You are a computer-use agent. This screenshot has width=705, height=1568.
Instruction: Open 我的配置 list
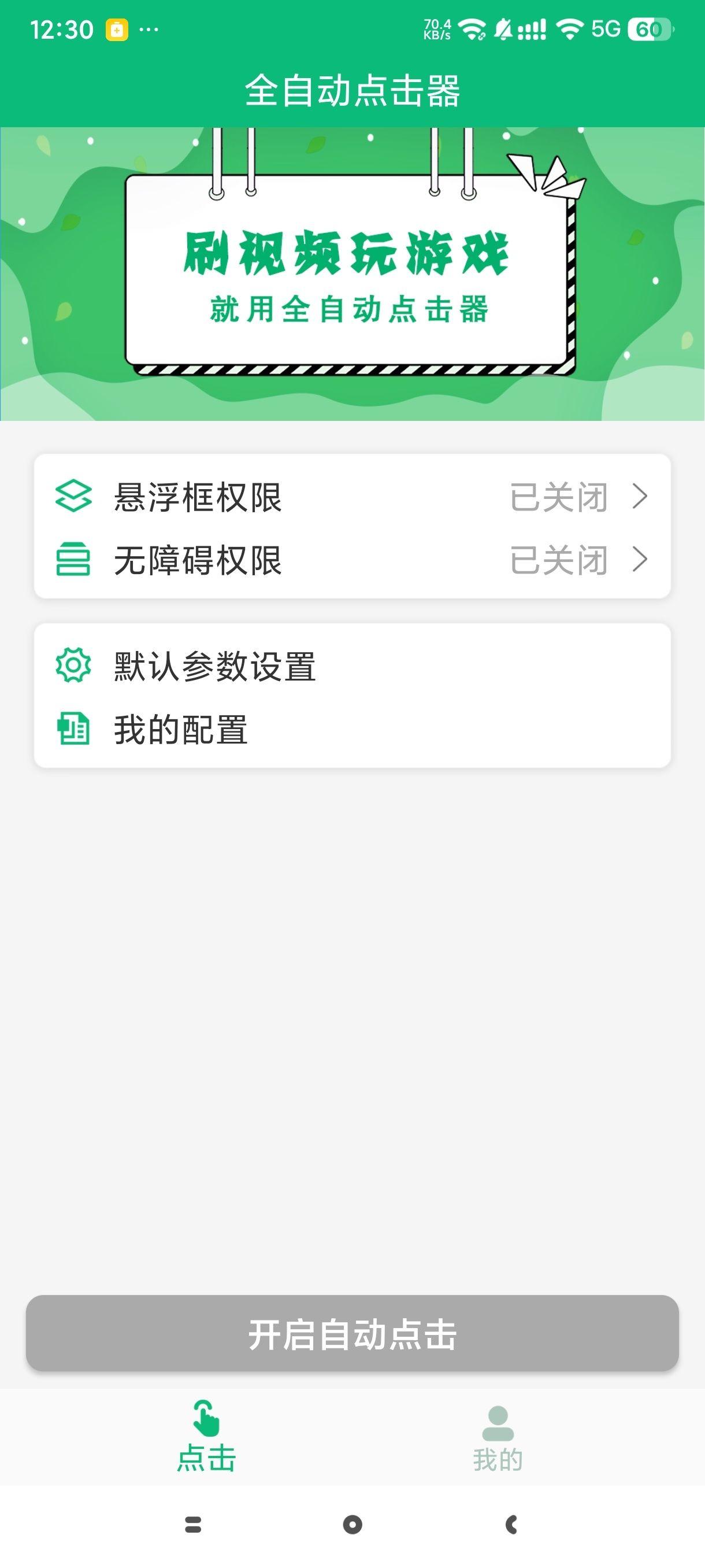click(351, 729)
